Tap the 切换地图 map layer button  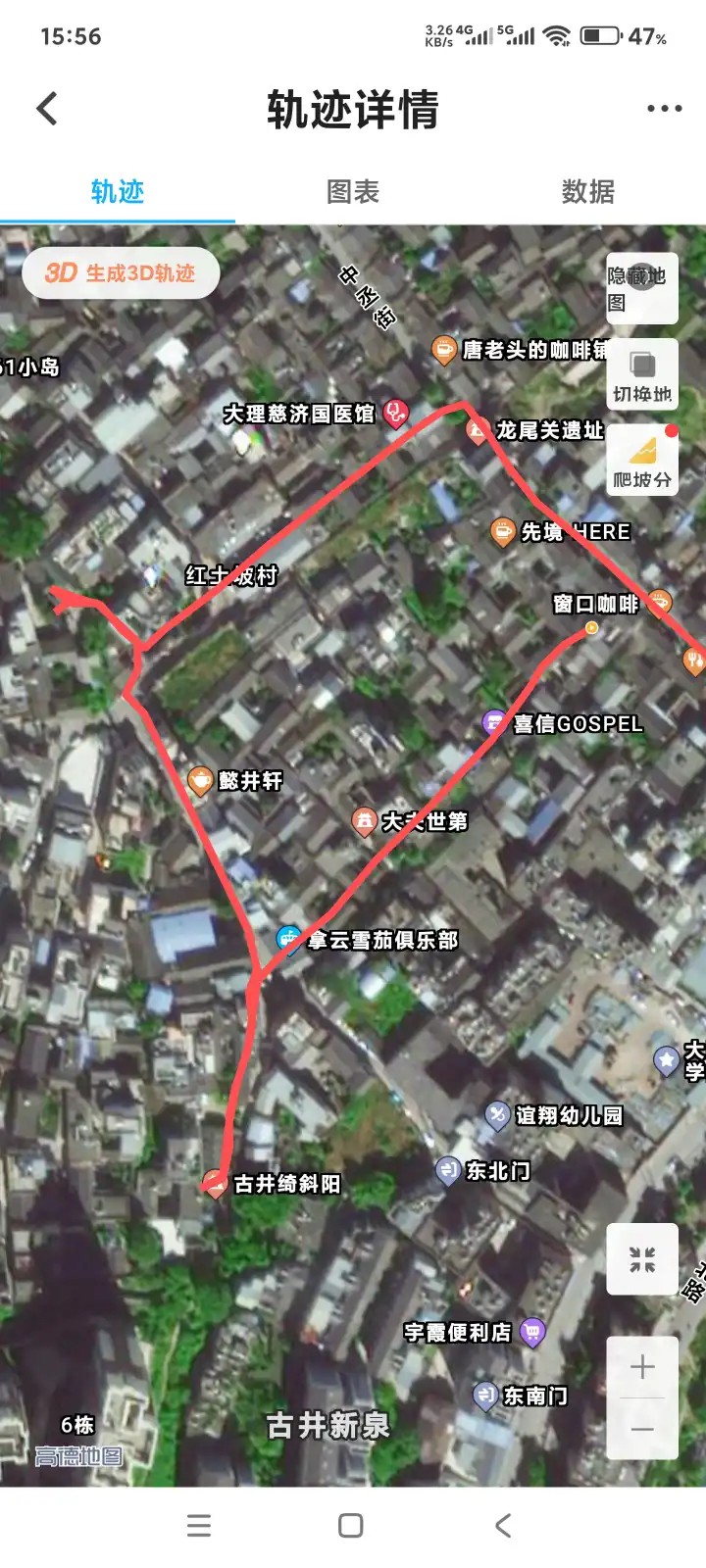[x=641, y=374]
